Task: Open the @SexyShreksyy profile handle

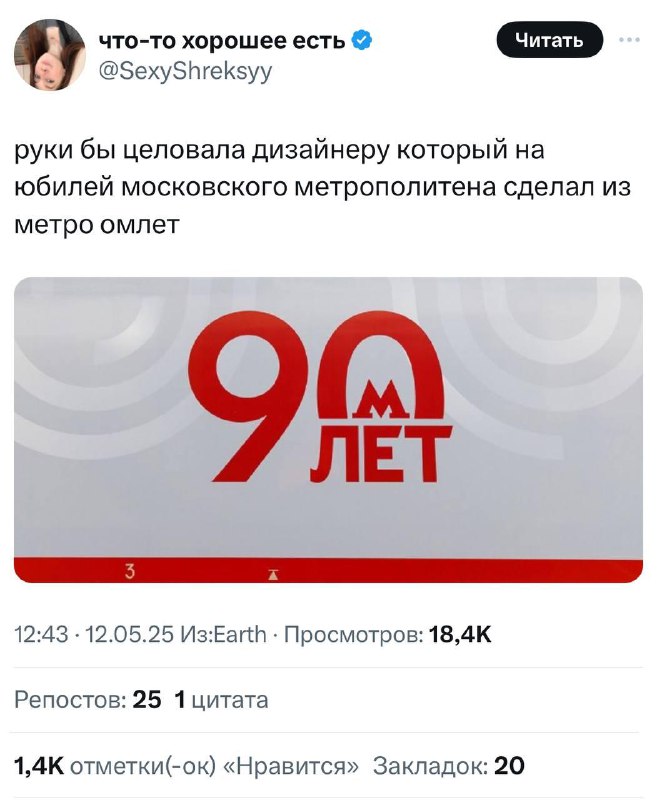Action: pyautogui.click(x=185, y=71)
